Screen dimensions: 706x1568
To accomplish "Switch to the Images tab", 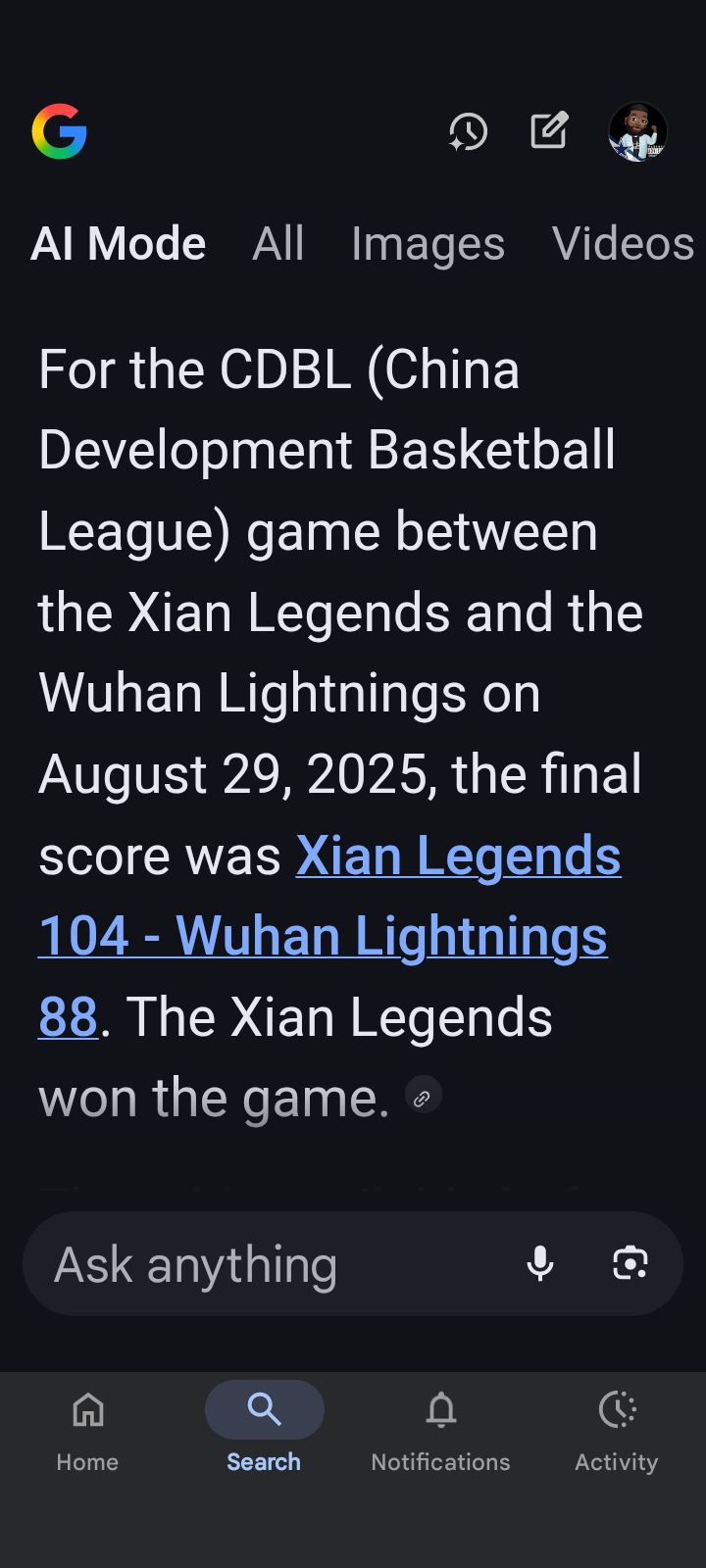I will click(428, 243).
